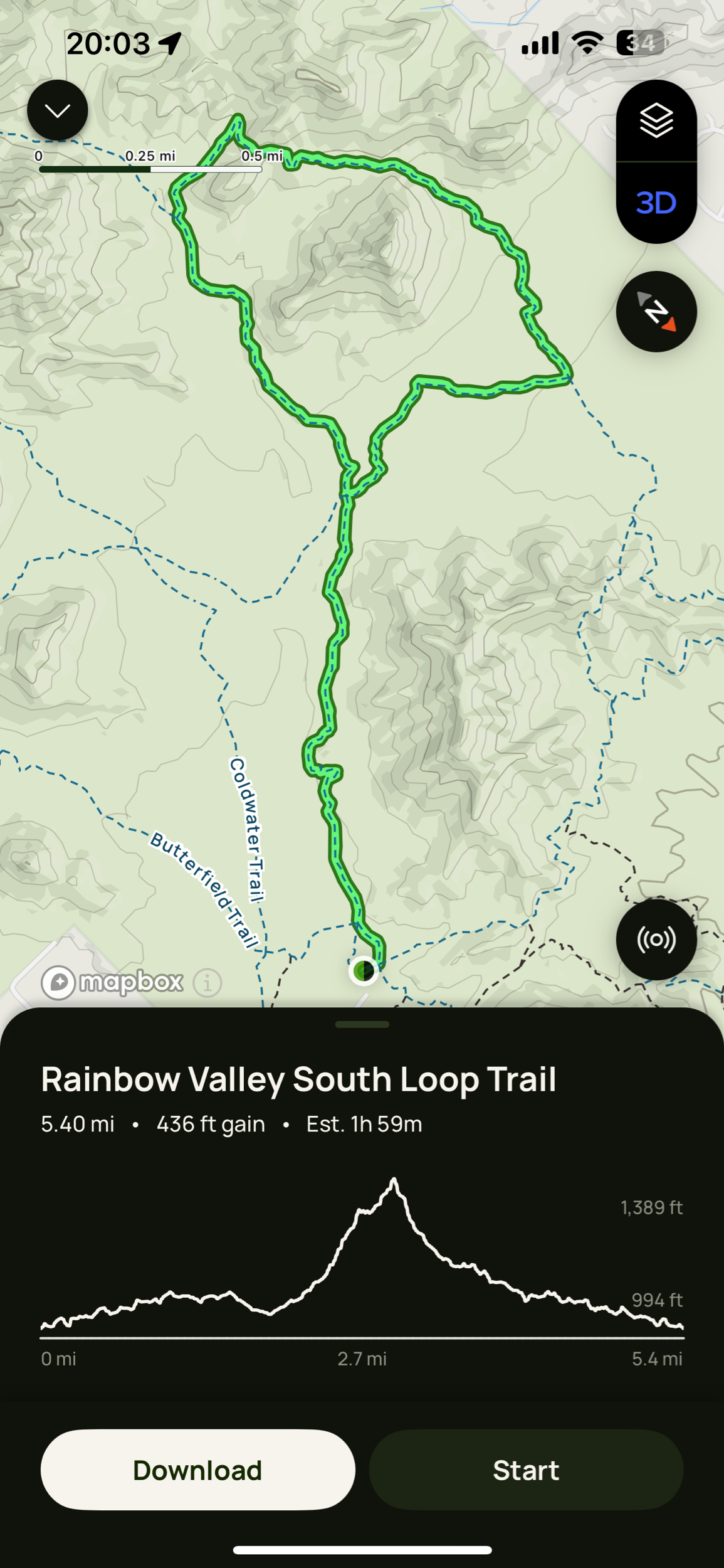This screenshot has height=1568, width=724.
Task: Tap the trailhead start marker on the map
Action: pos(364,971)
